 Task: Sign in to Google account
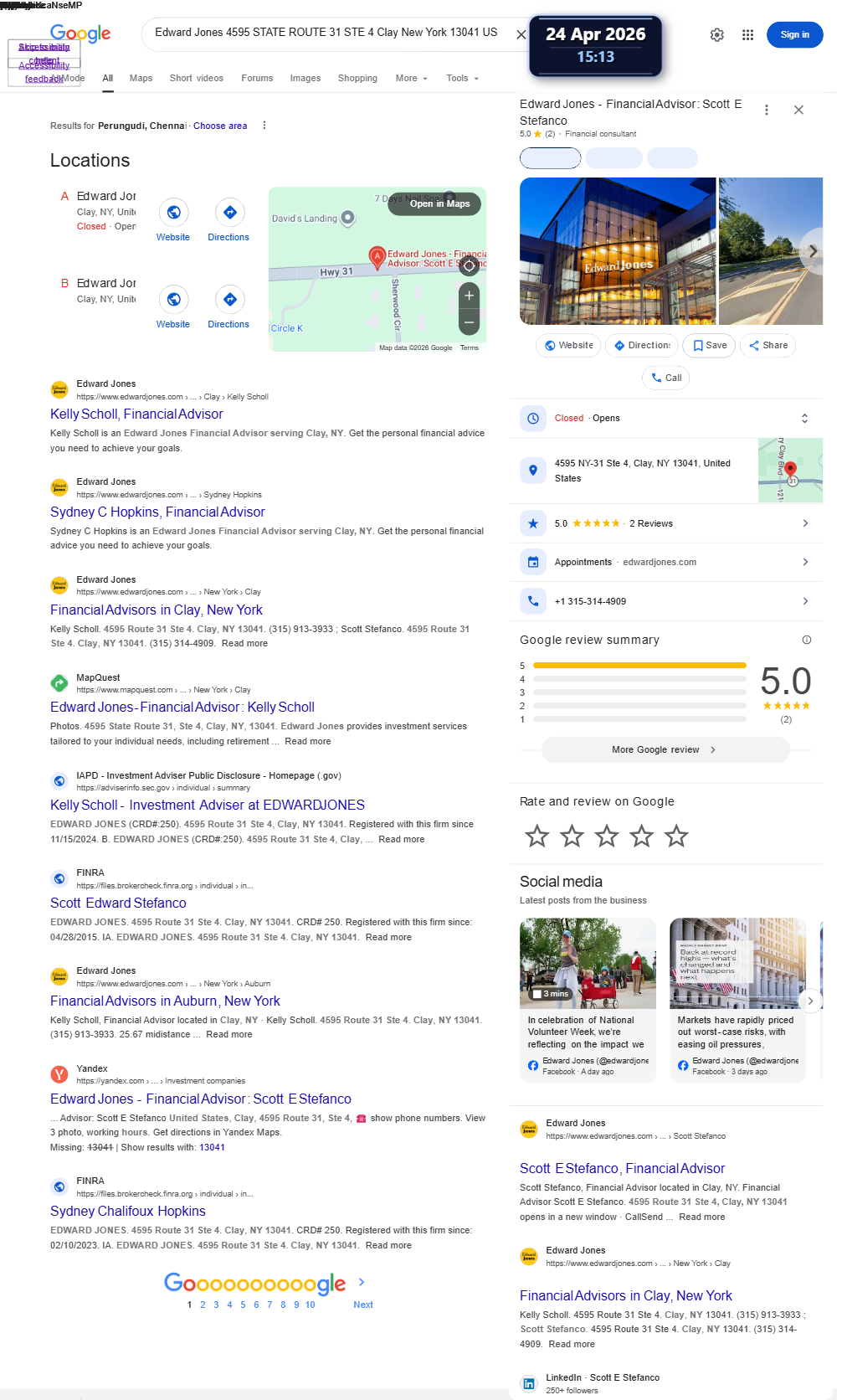pos(794,34)
